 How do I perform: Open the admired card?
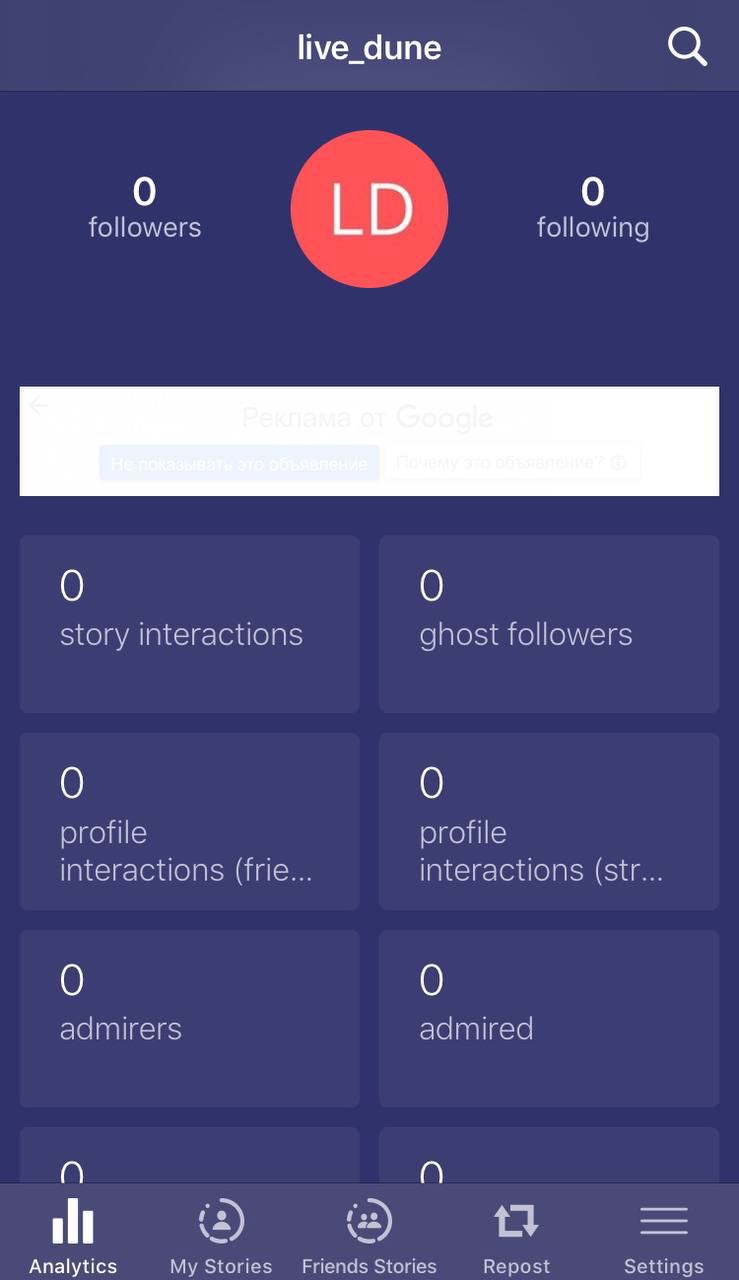pyautogui.click(x=549, y=1018)
